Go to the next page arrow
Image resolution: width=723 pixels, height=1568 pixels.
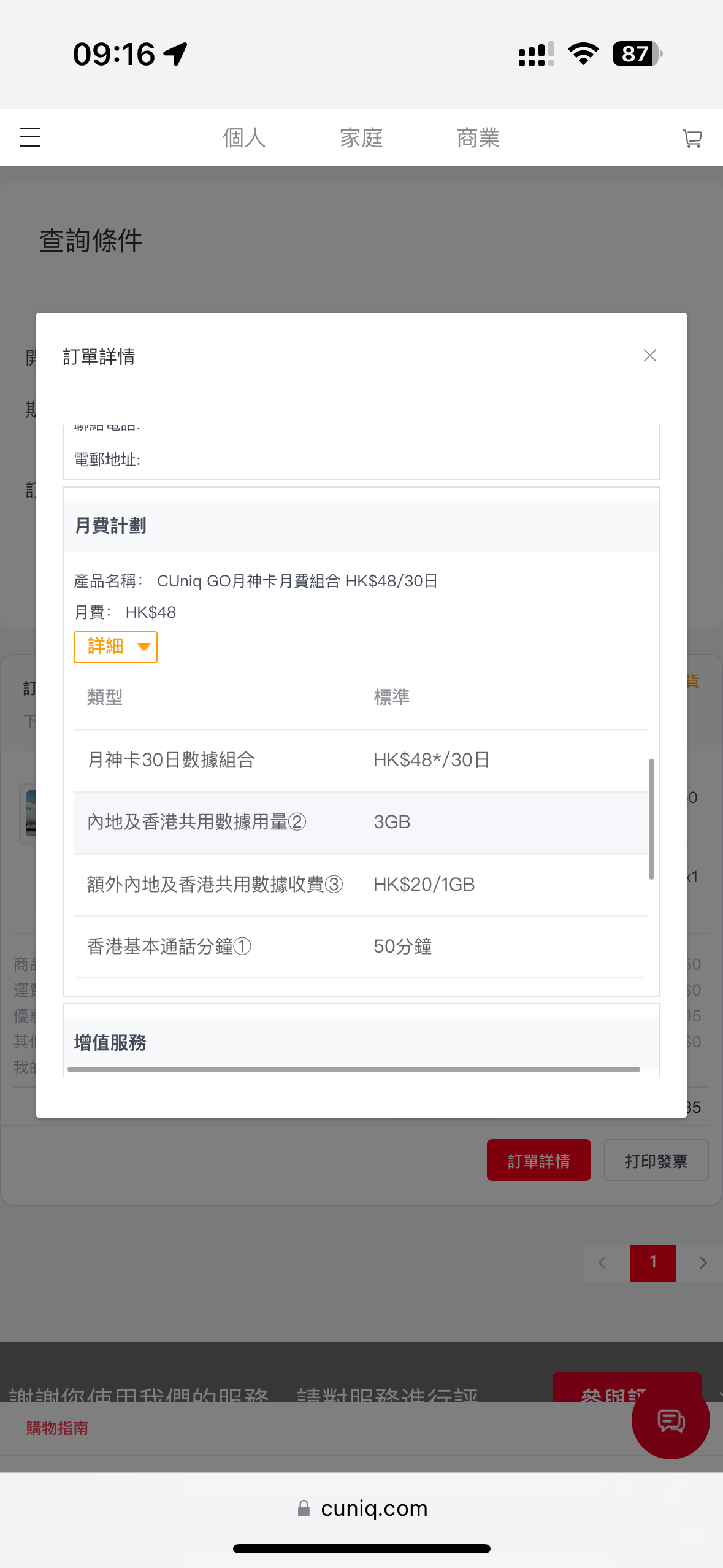(703, 1262)
